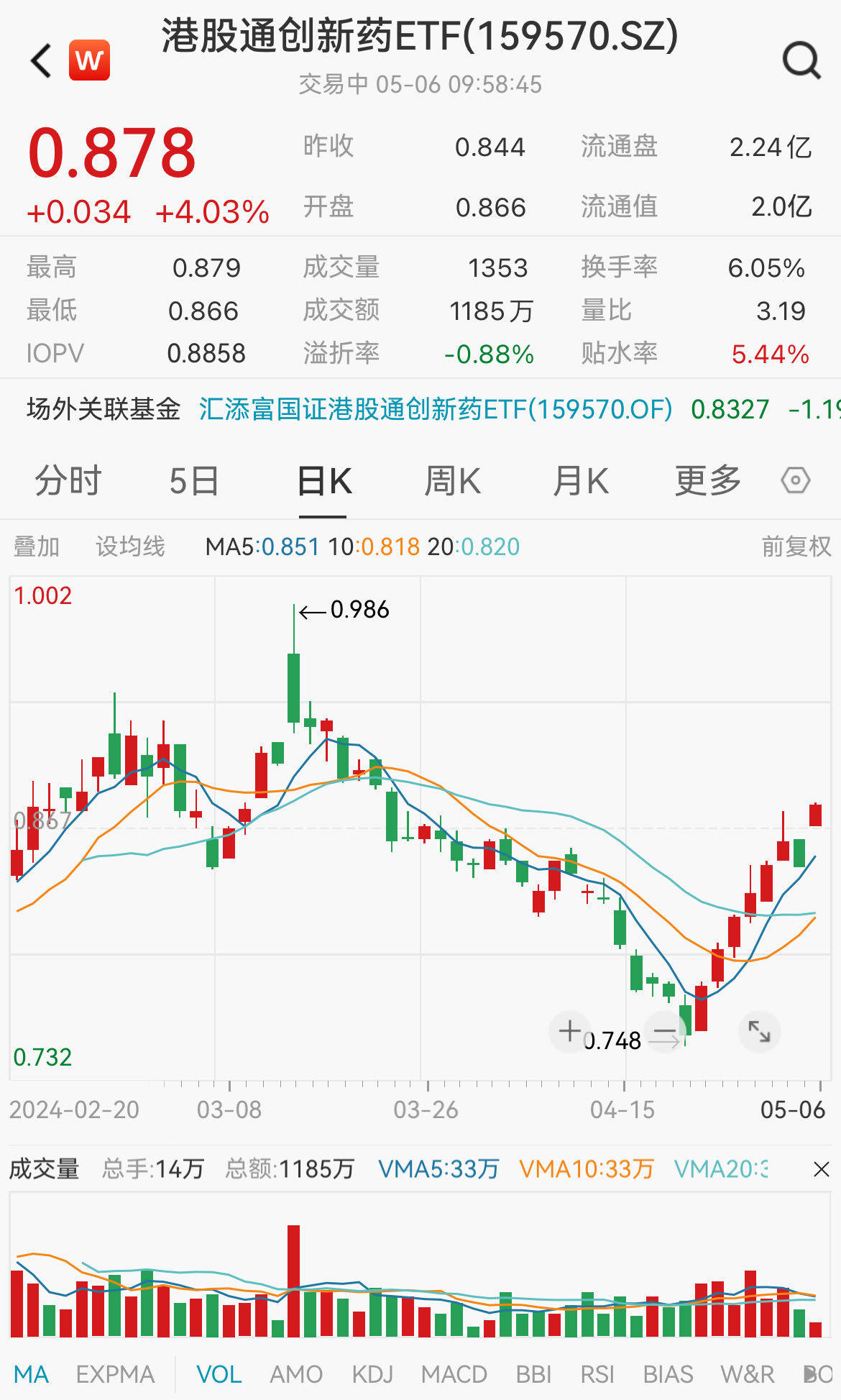This screenshot has width=841, height=1400.
Task: Zoom out of the chart with minus icon
Action: point(665,1031)
